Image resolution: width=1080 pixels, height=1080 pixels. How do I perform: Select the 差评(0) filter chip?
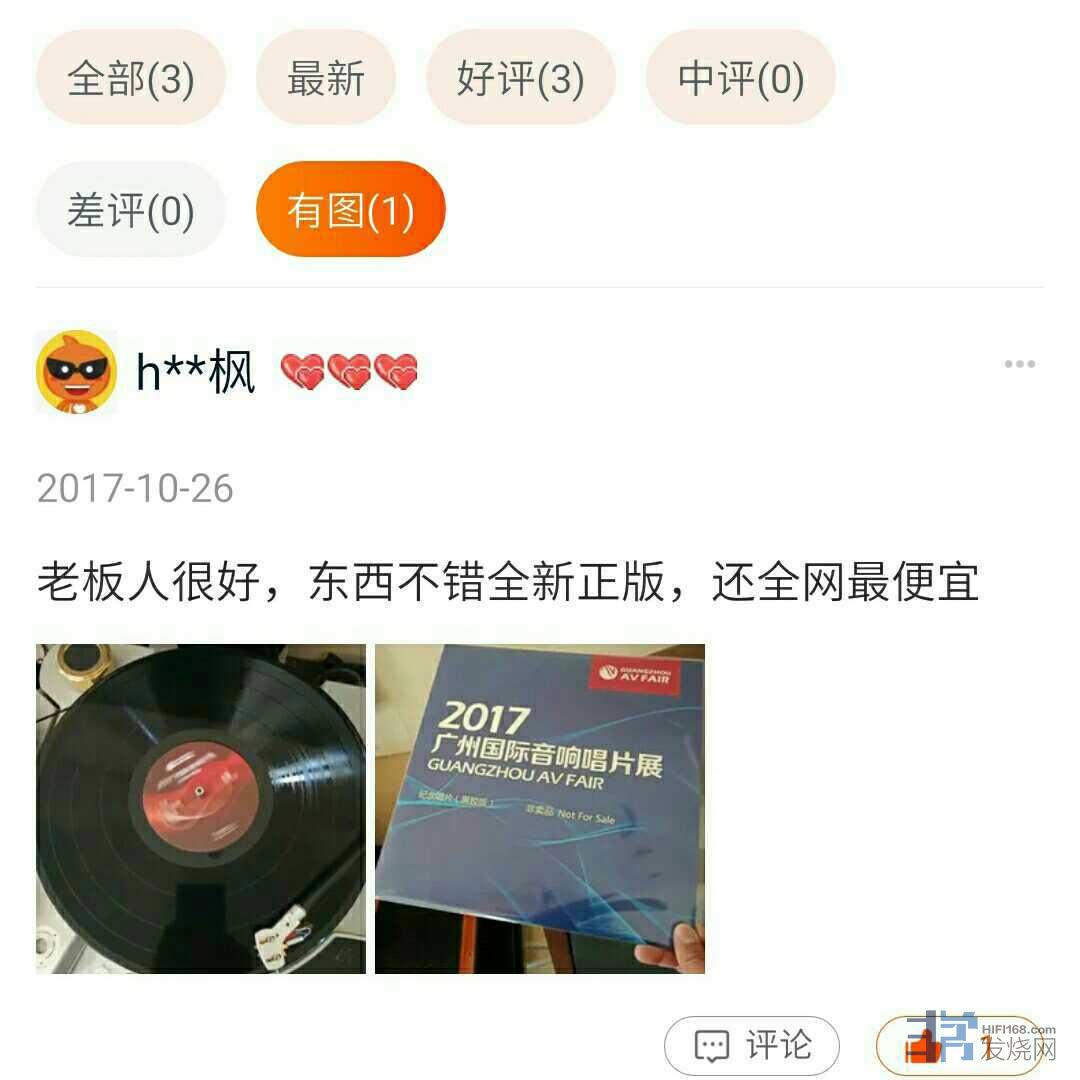point(131,210)
